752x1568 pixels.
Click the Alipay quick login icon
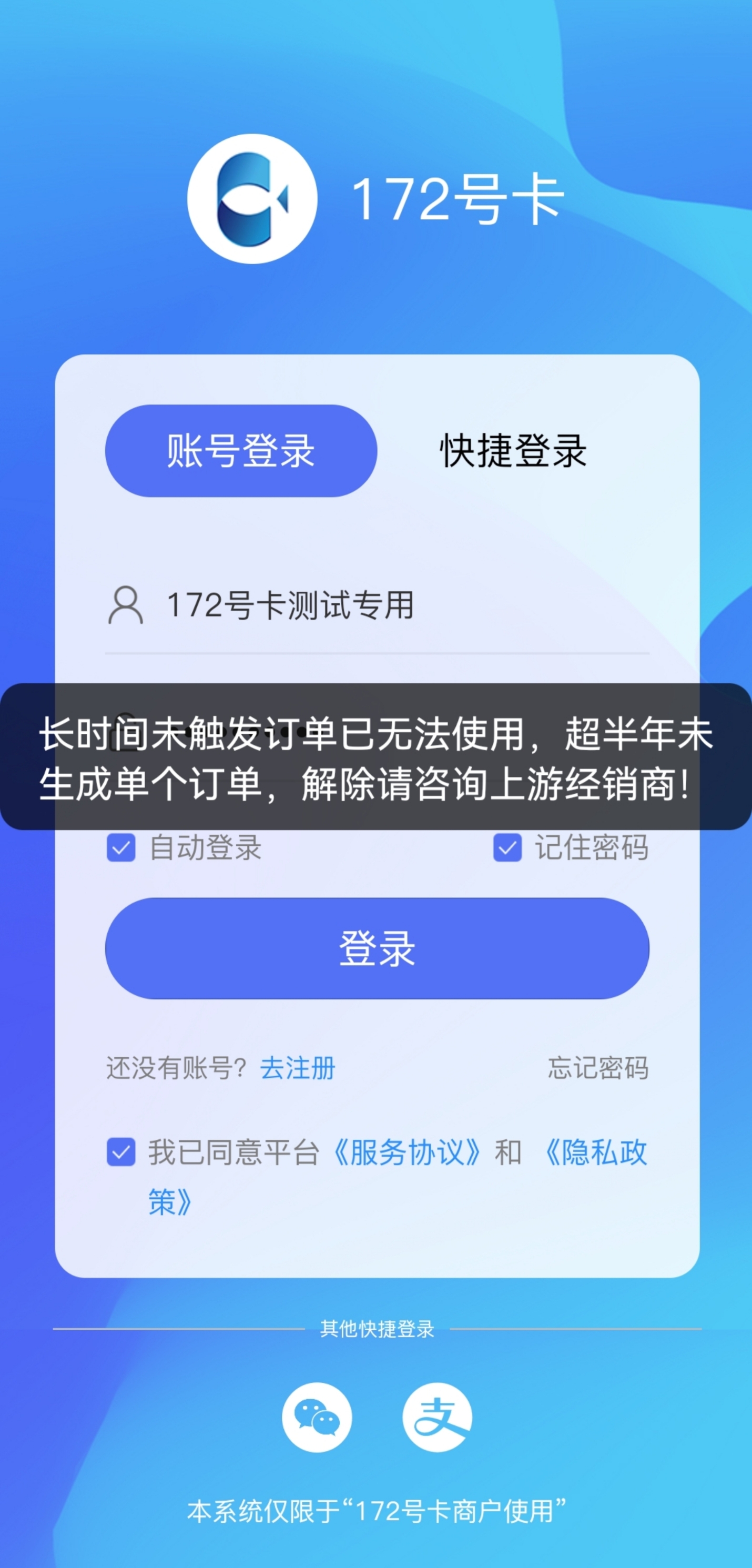pos(439,1416)
